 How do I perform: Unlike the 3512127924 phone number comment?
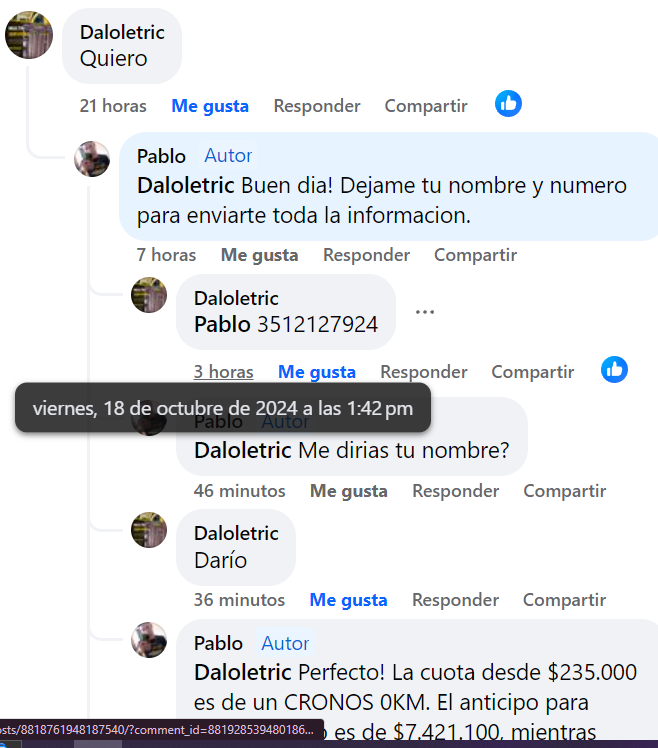tap(317, 372)
